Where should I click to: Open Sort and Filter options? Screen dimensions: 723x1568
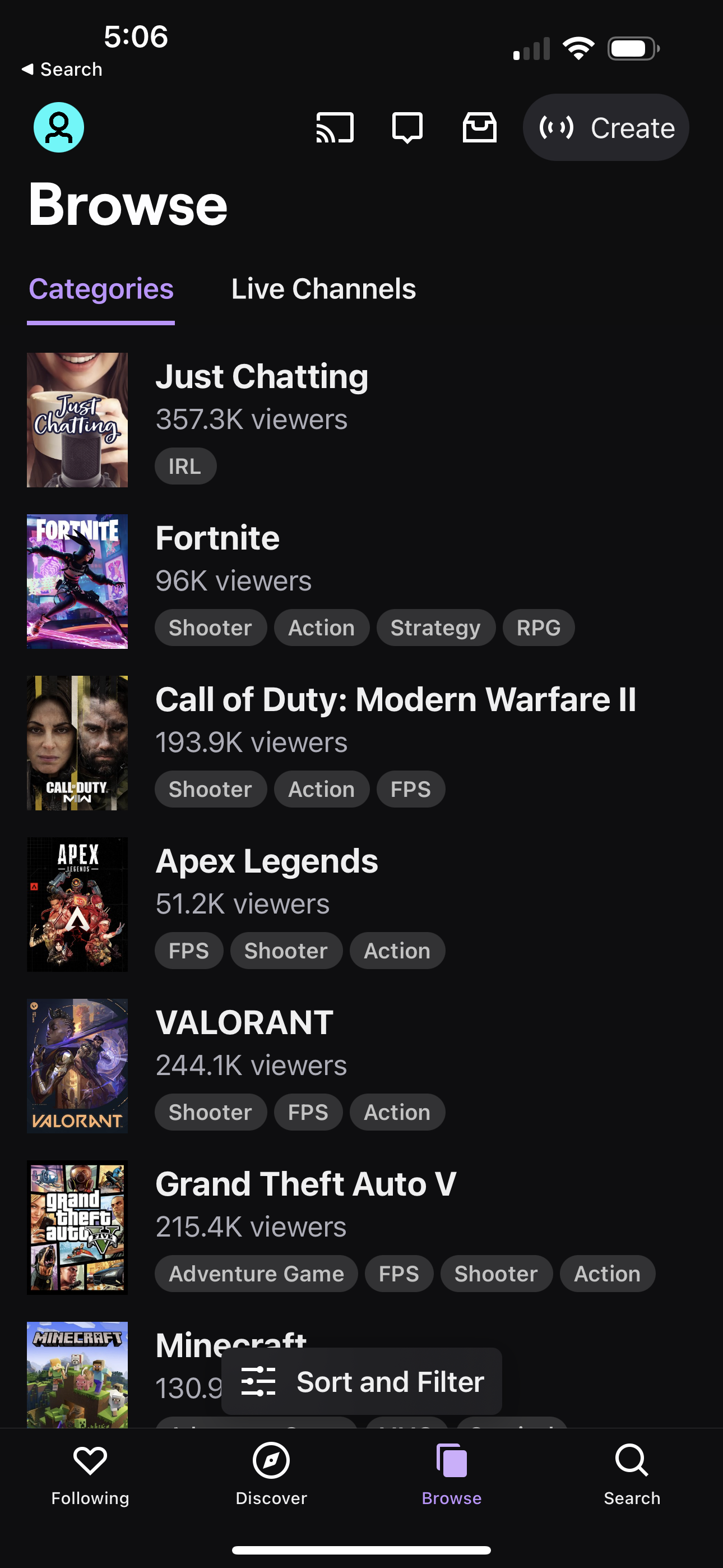[x=361, y=1381]
